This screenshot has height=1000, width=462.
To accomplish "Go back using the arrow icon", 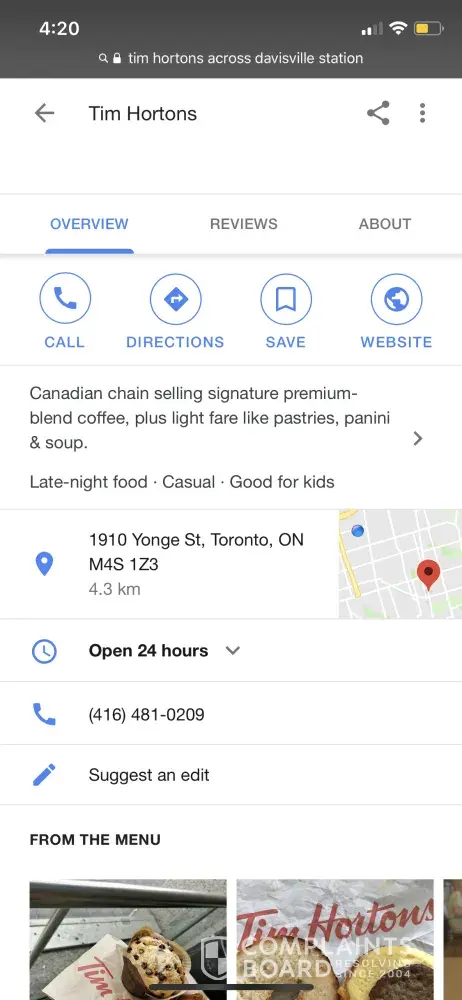I will pos(44,114).
